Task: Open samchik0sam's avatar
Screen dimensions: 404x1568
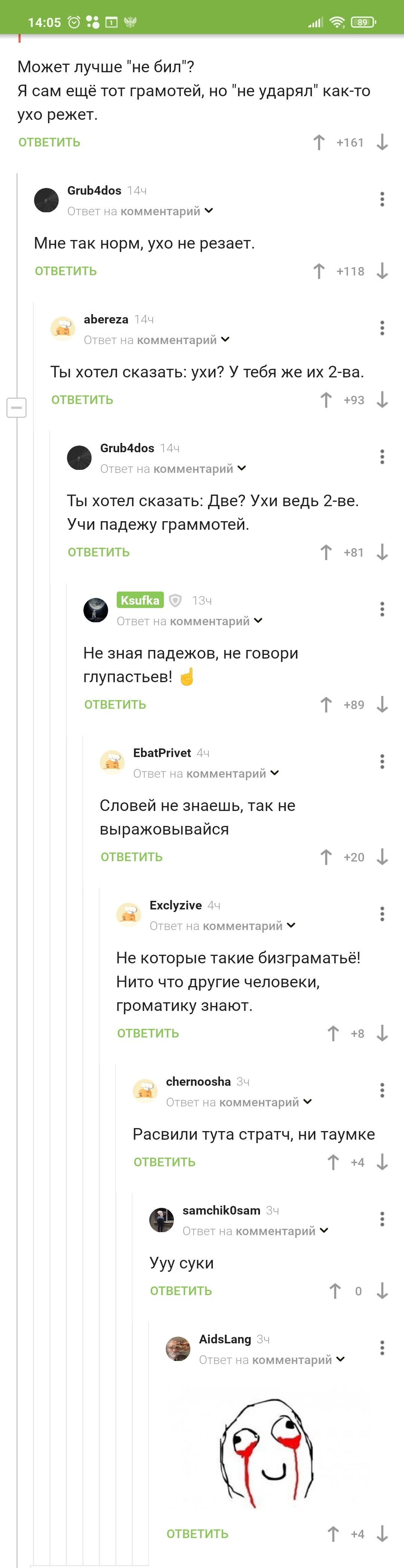Action: tap(162, 1219)
